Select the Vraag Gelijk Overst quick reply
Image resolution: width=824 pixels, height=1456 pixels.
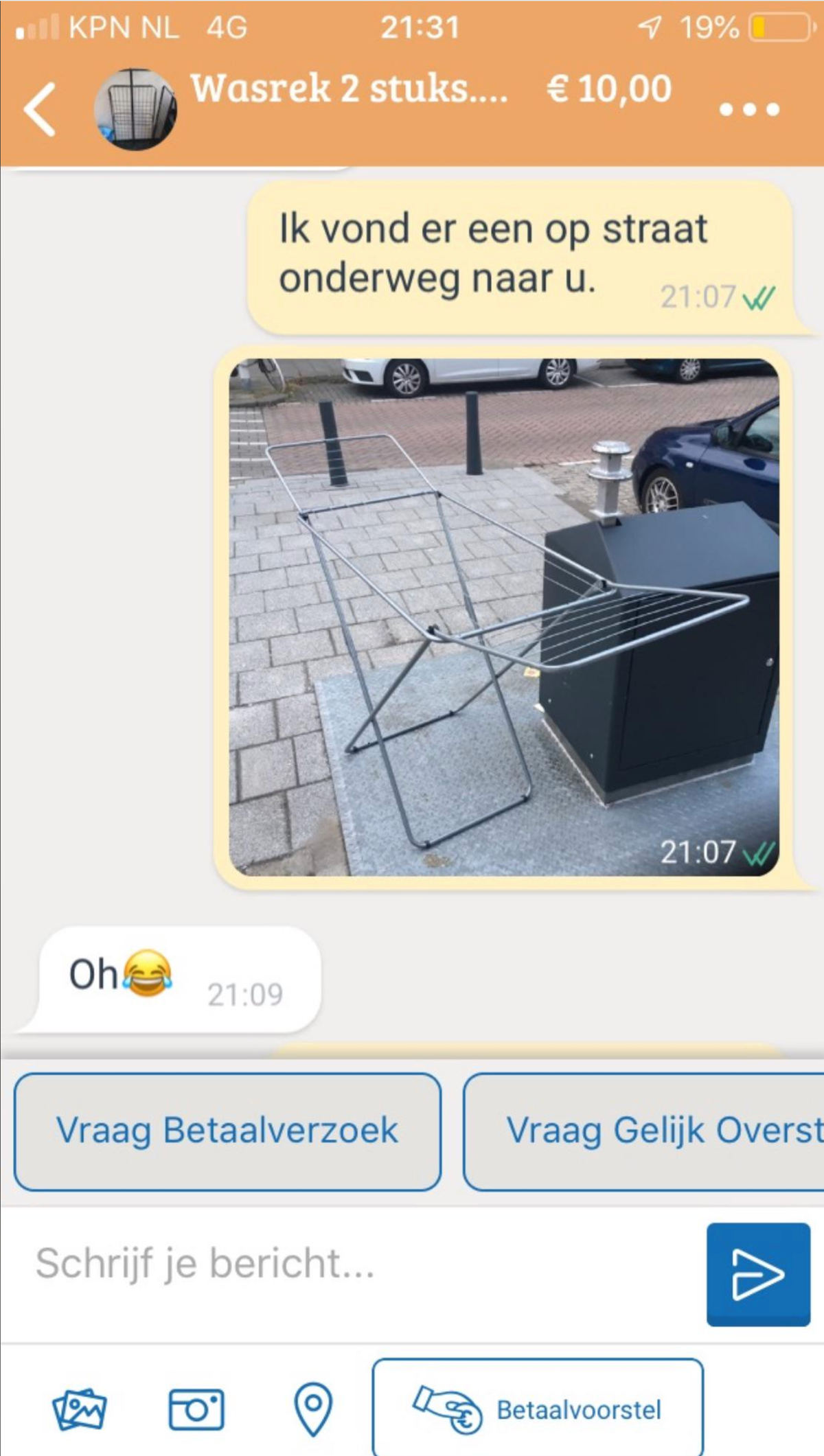point(644,1131)
